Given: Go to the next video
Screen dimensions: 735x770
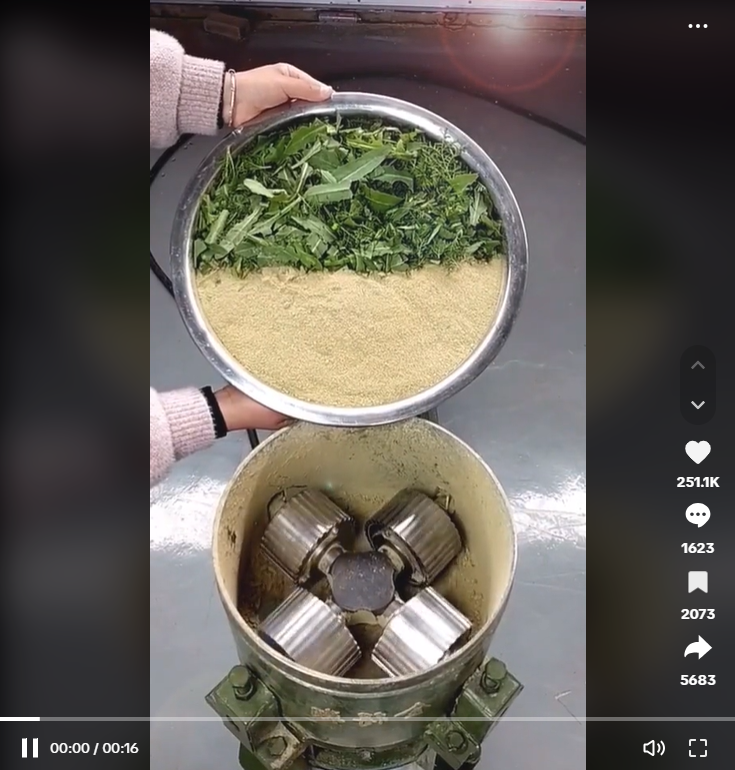Looking at the screenshot, I should click(x=698, y=405).
